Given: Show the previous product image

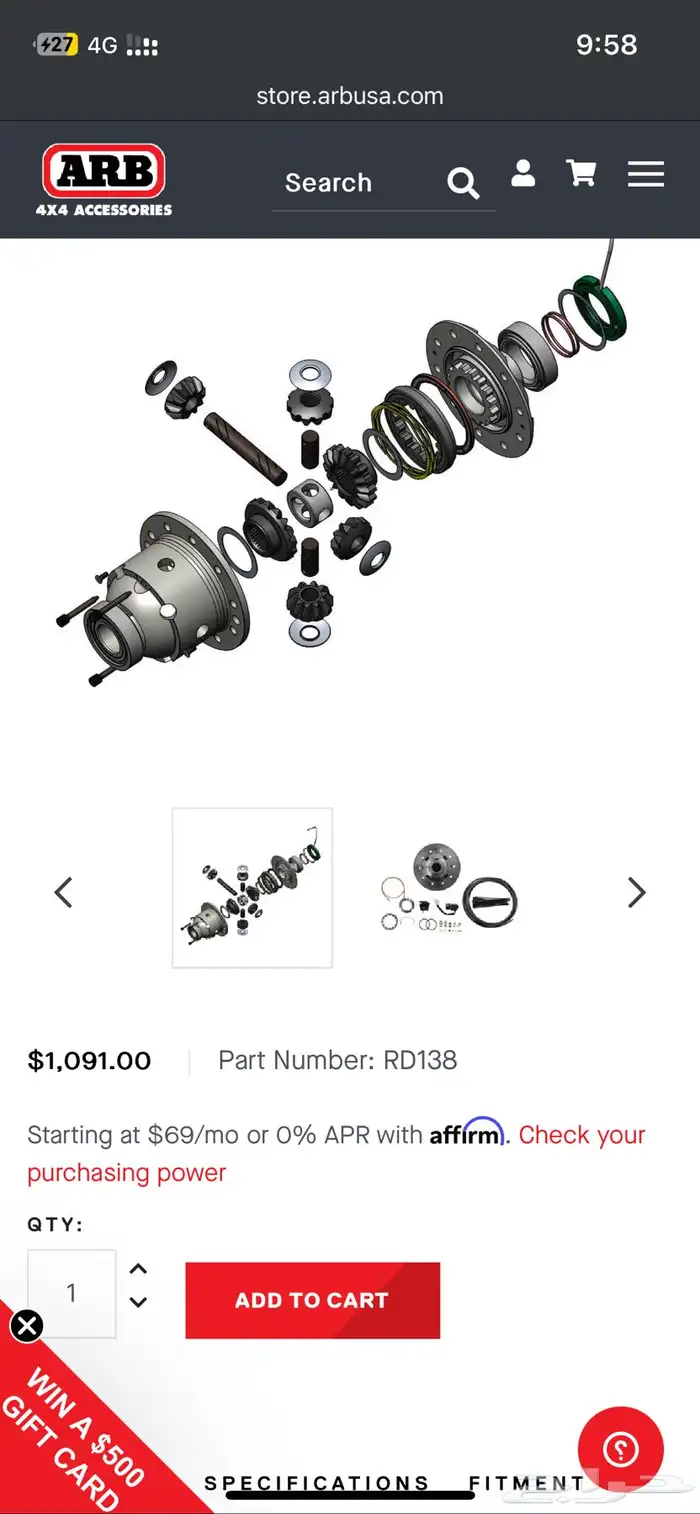Looking at the screenshot, I should [x=63, y=892].
